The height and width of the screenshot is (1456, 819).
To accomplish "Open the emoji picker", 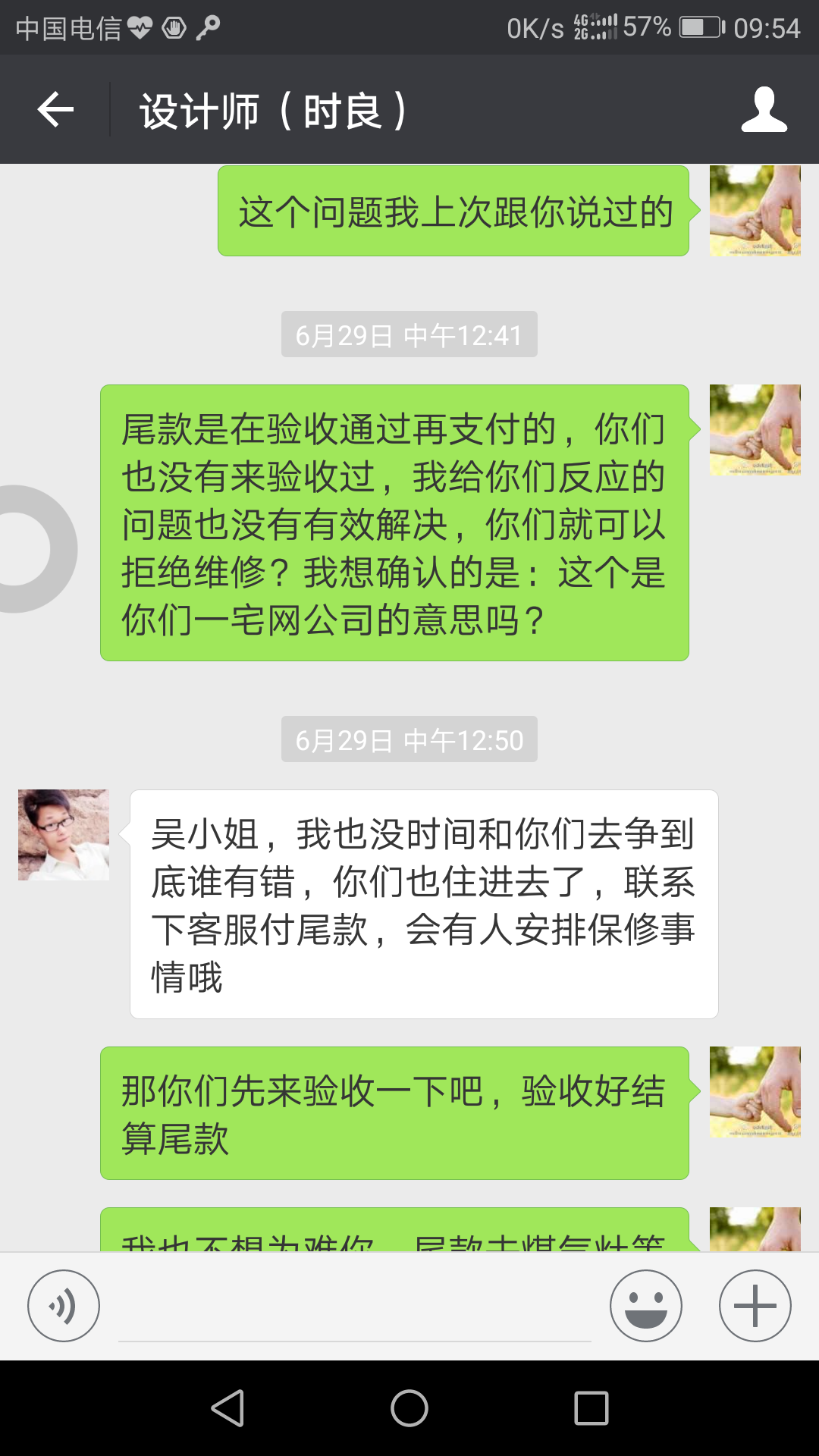I will [645, 1305].
